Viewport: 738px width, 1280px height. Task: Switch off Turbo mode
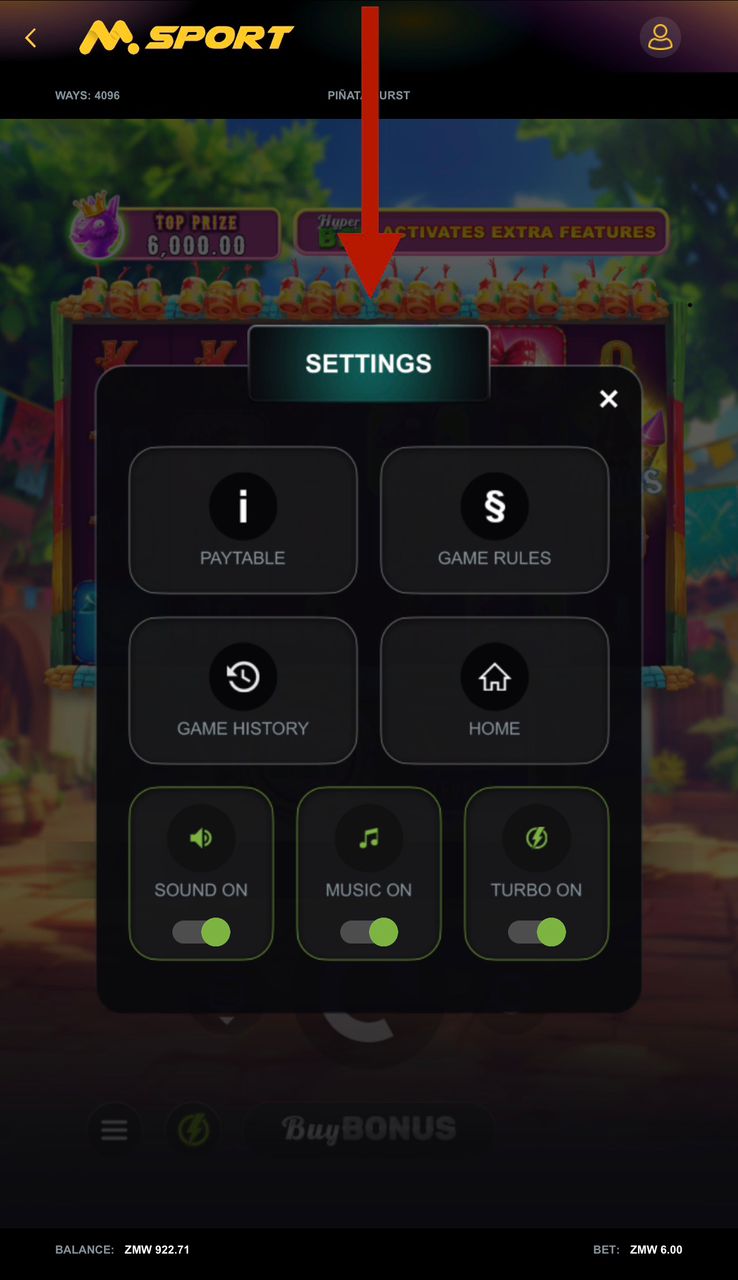(537, 933)
